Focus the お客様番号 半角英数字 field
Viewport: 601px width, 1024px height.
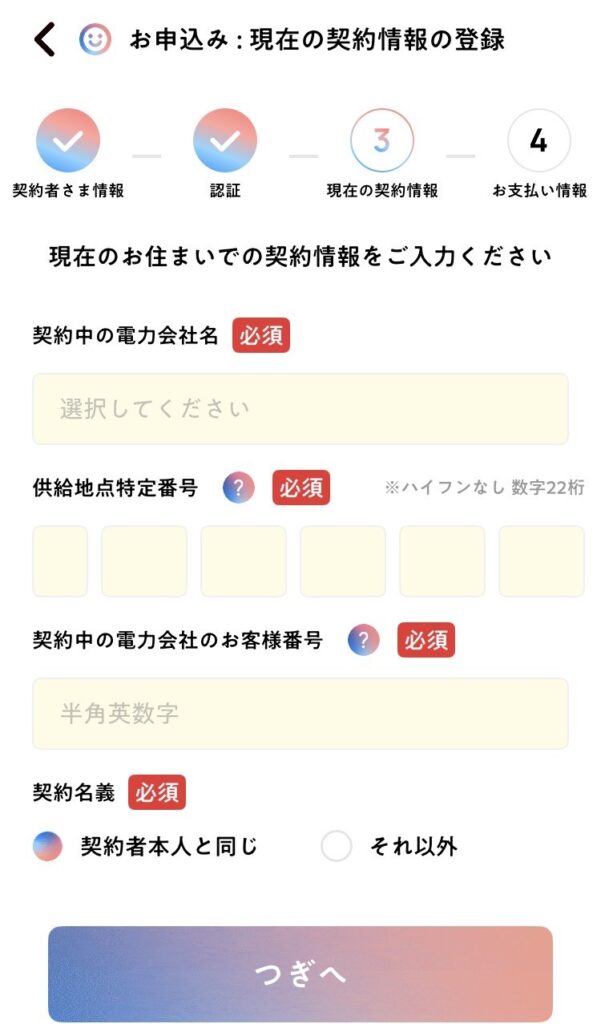click(x=300, y=714)
